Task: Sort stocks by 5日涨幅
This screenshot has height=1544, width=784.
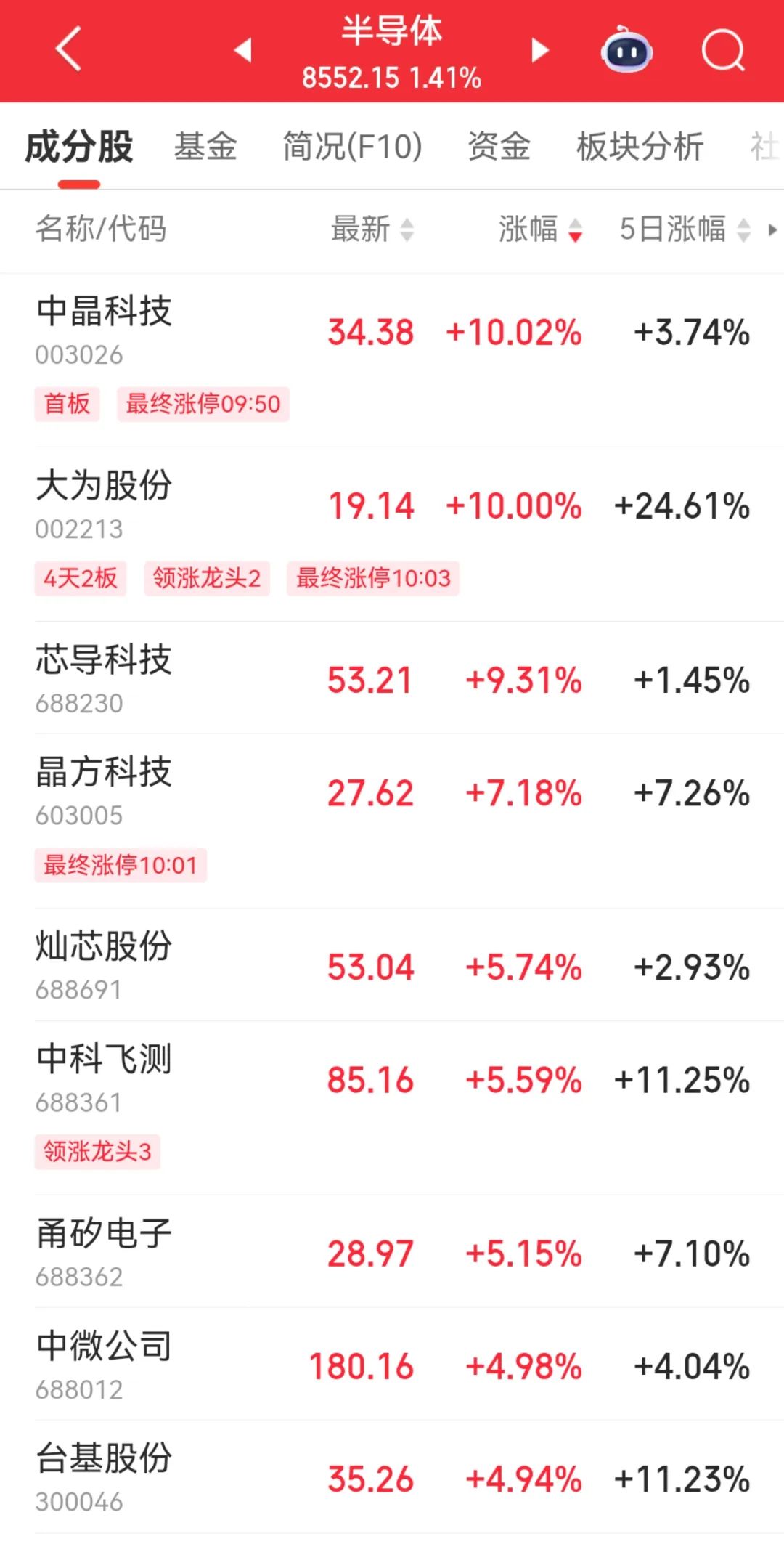Action: [x=684, y=229]
